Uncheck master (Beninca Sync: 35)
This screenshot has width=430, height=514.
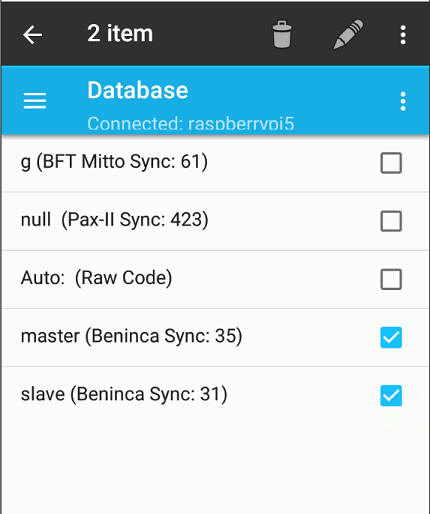(x=391, y=337)
